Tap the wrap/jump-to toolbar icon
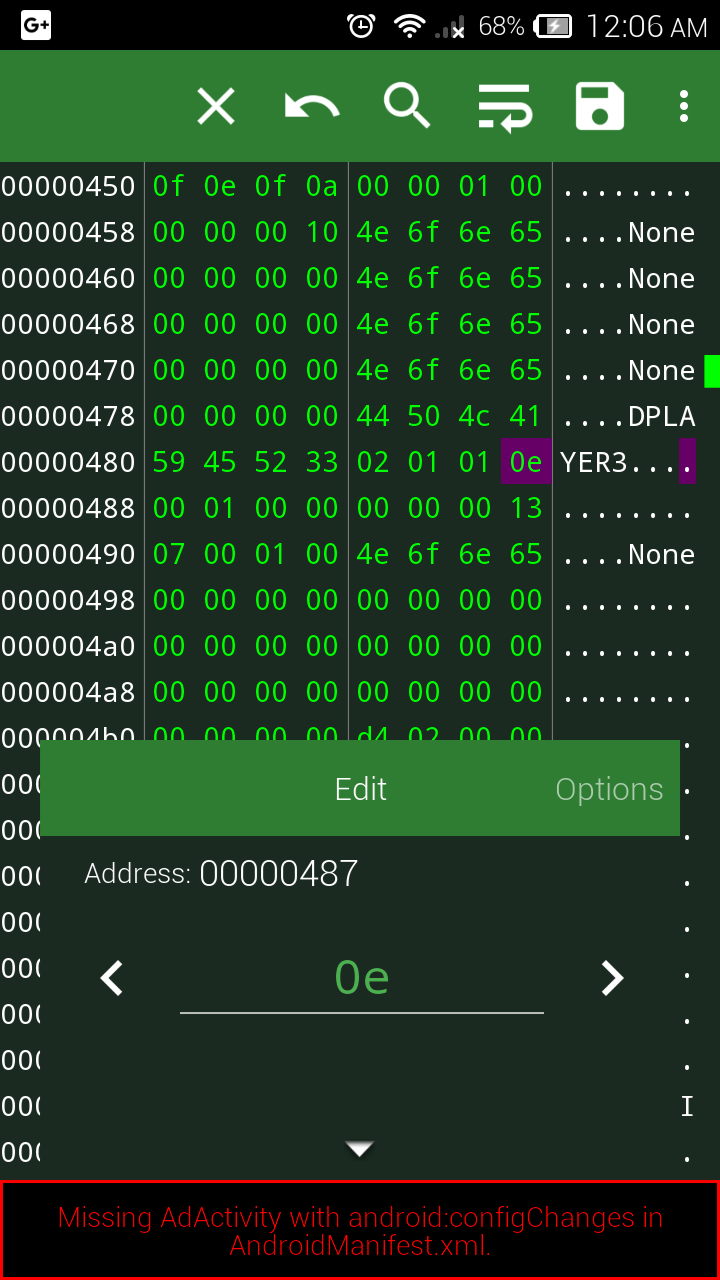 pos(505,107)
